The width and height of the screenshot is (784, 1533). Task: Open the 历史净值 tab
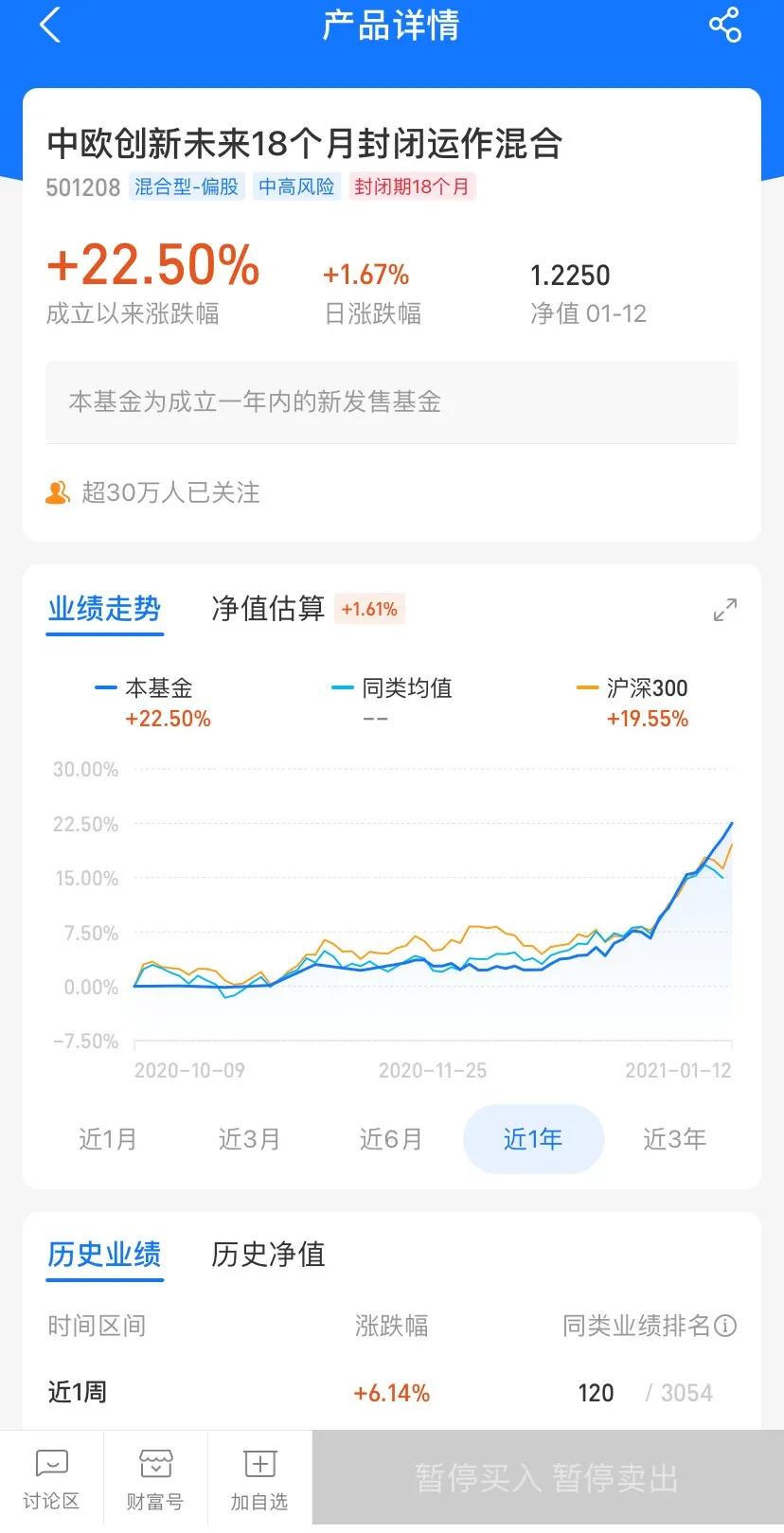coord(268,1256)
